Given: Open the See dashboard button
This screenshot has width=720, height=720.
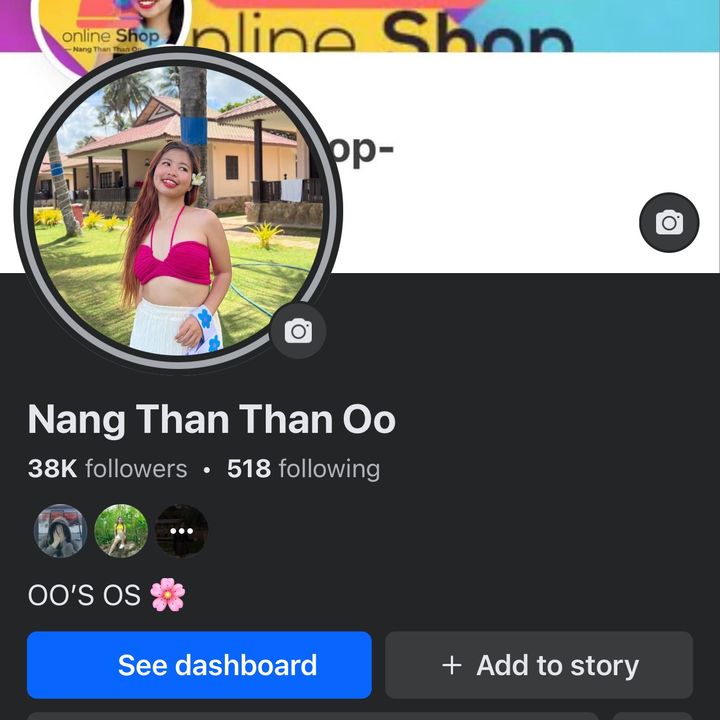Looking at the screenshot, I should click(x=199, y=665).
